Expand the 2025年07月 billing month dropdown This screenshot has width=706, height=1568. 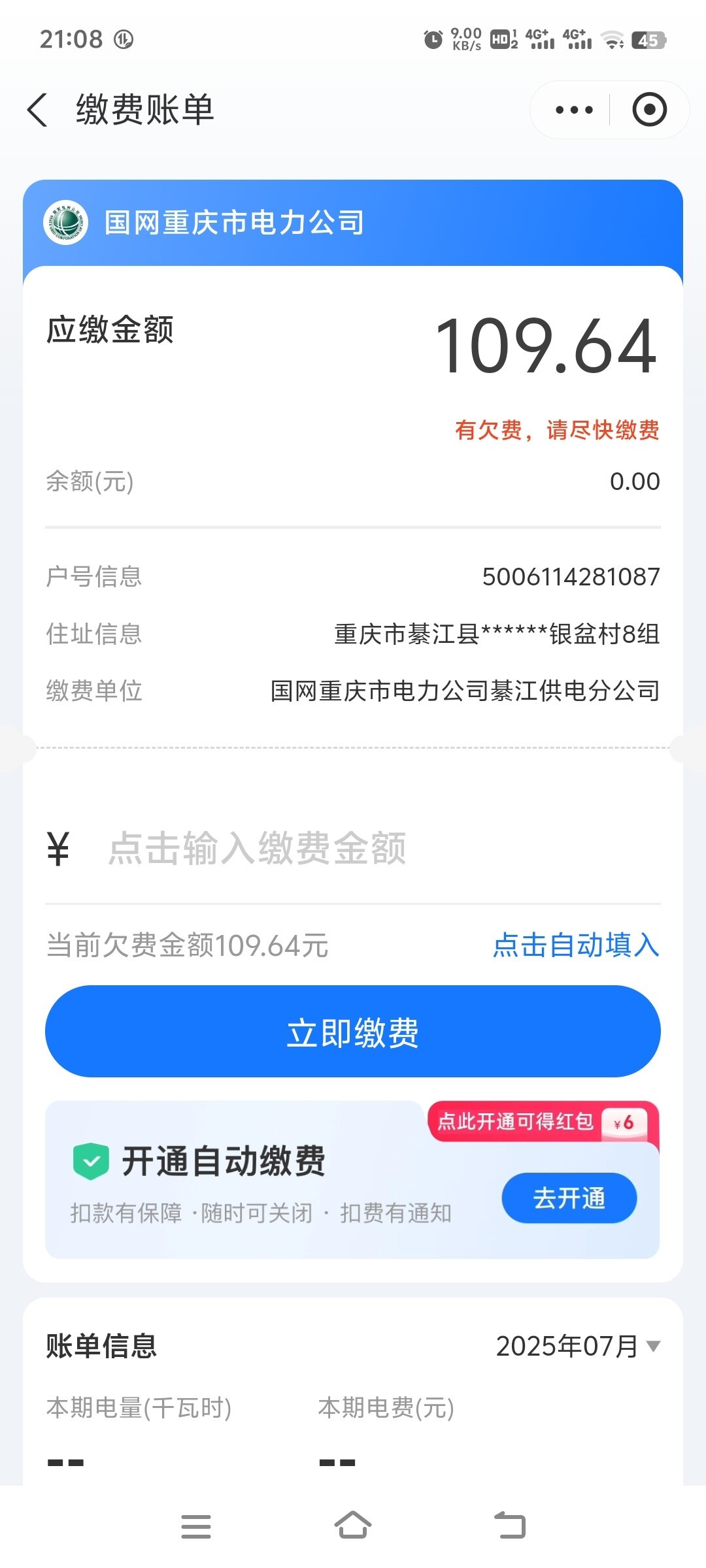(579, 1346)
